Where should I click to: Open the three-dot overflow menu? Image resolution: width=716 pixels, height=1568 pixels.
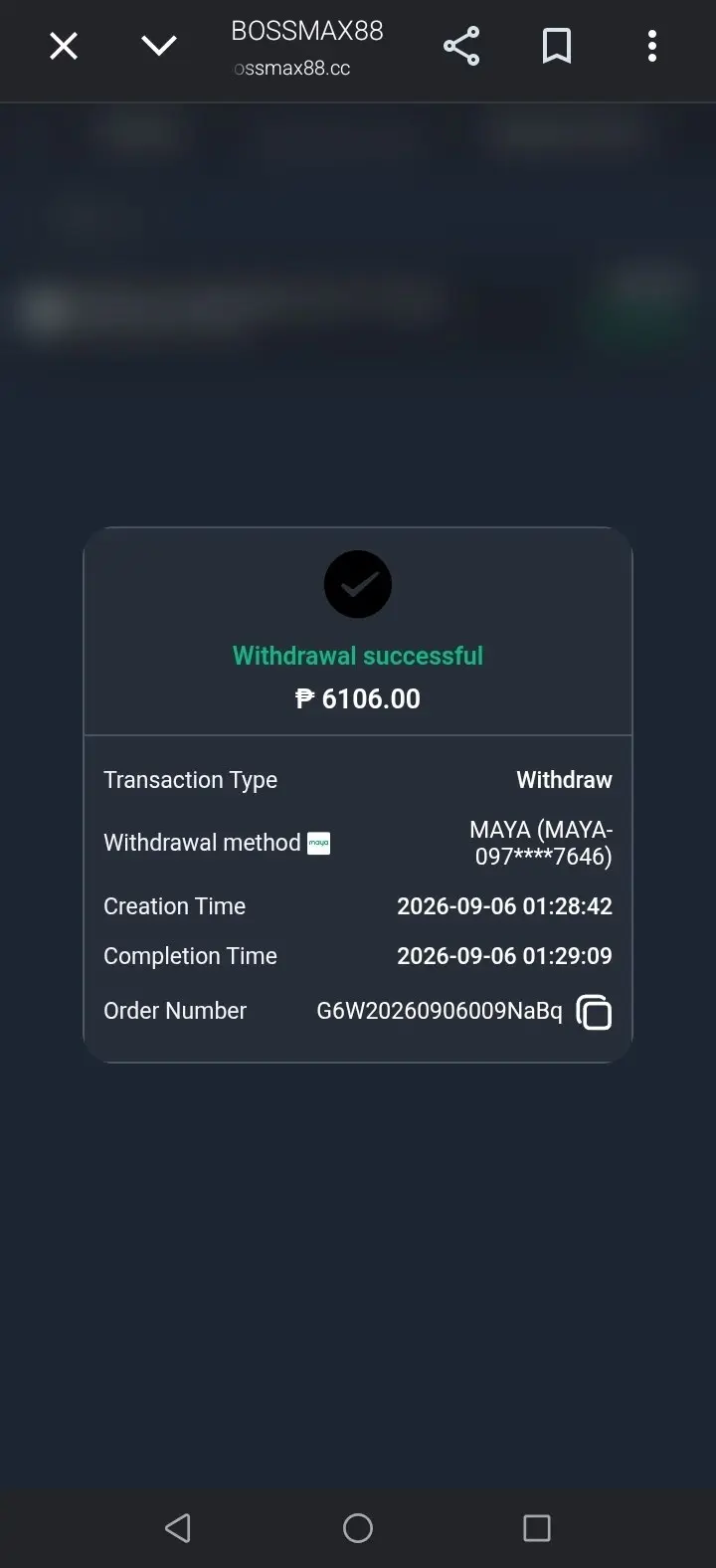[652, 46]
